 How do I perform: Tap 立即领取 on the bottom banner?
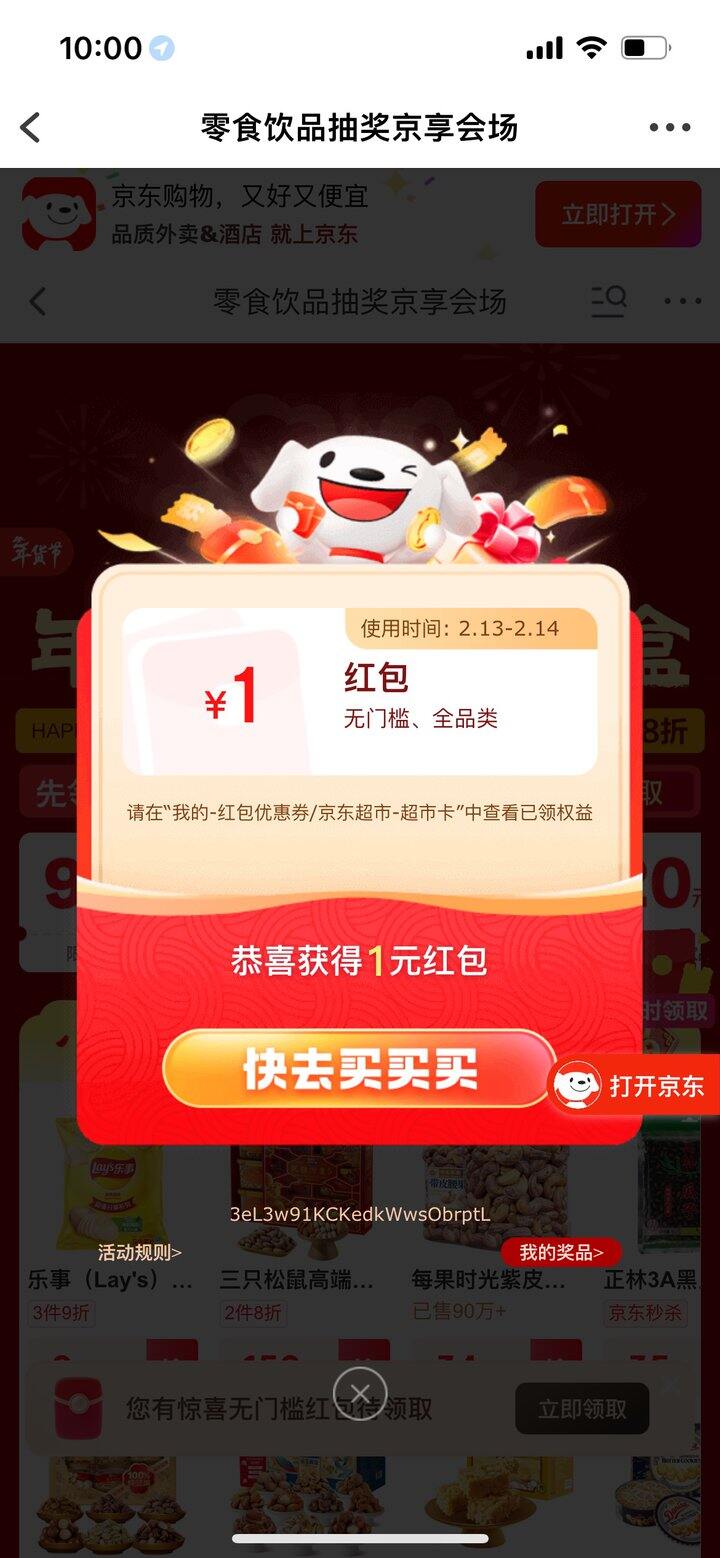pyautogui.click(x=582, y=1409)
